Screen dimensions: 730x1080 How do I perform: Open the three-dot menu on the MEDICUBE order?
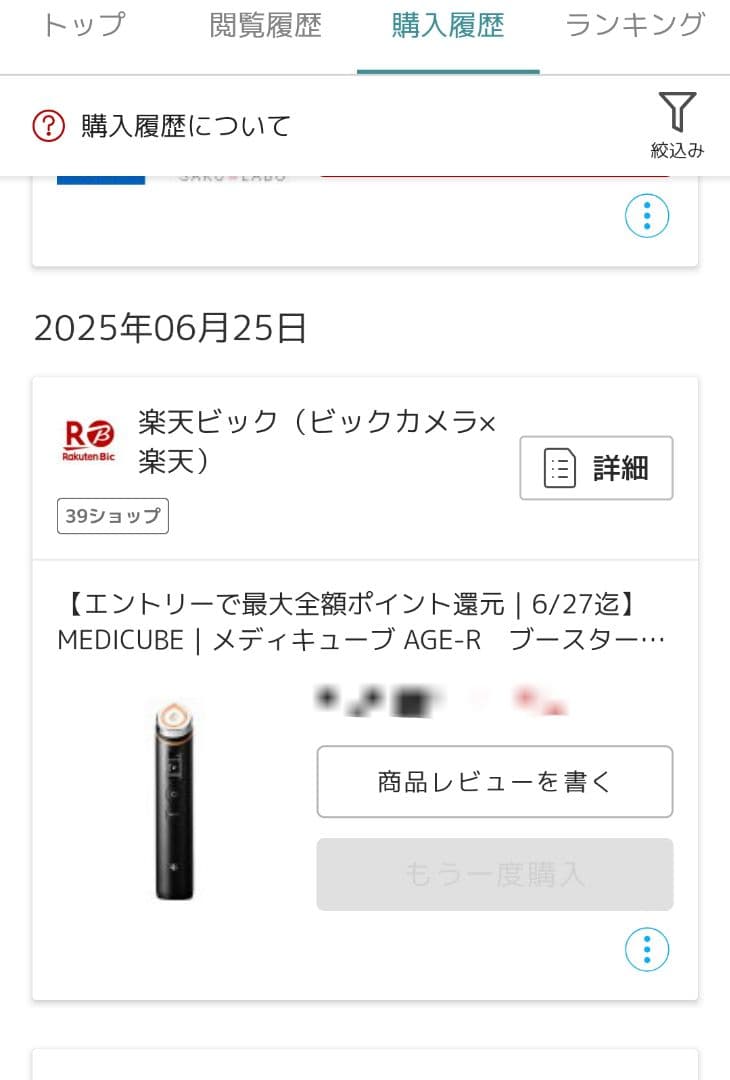(647, 950)
